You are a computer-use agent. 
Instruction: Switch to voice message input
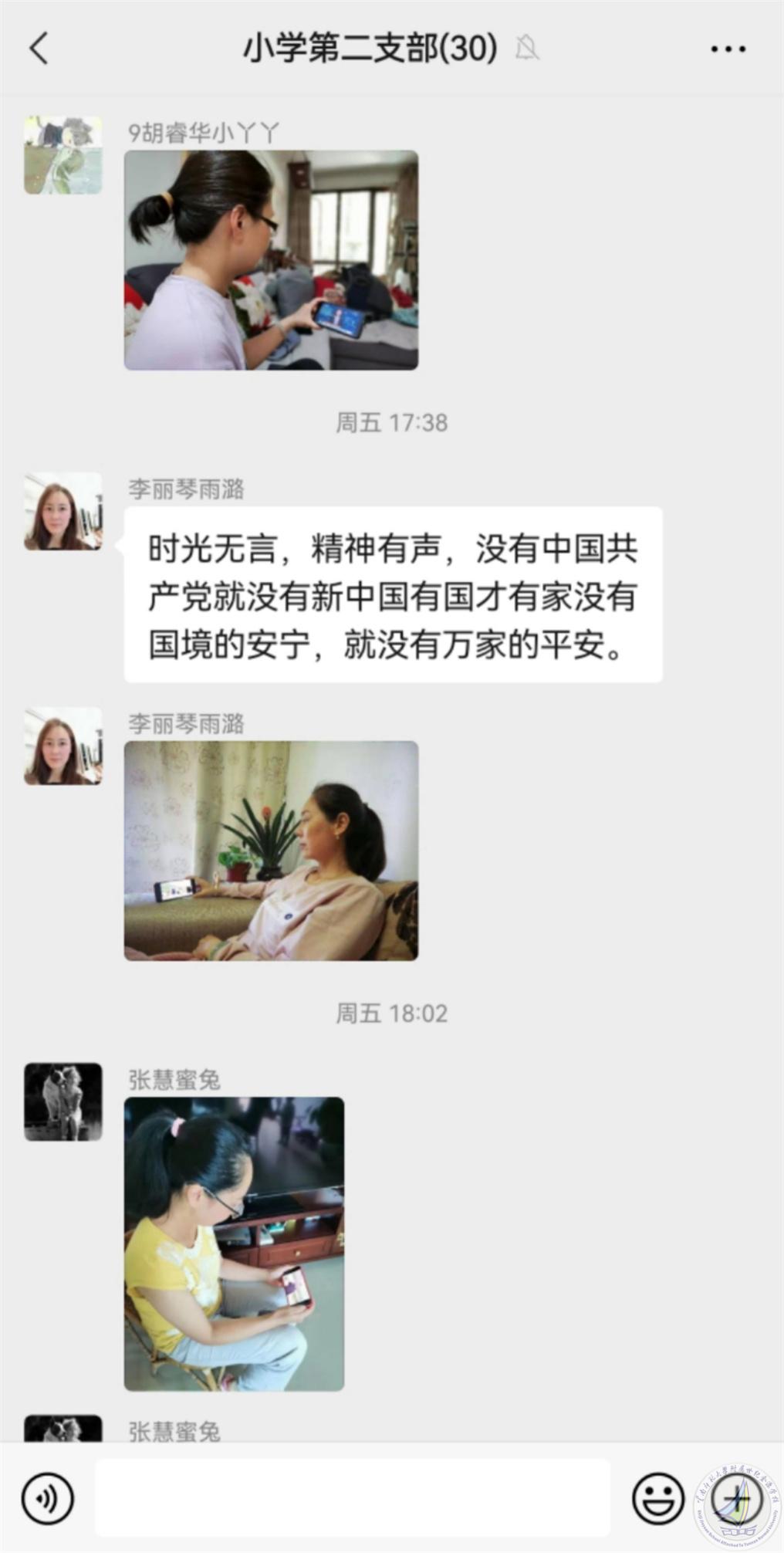click(x=48, y=1498)
